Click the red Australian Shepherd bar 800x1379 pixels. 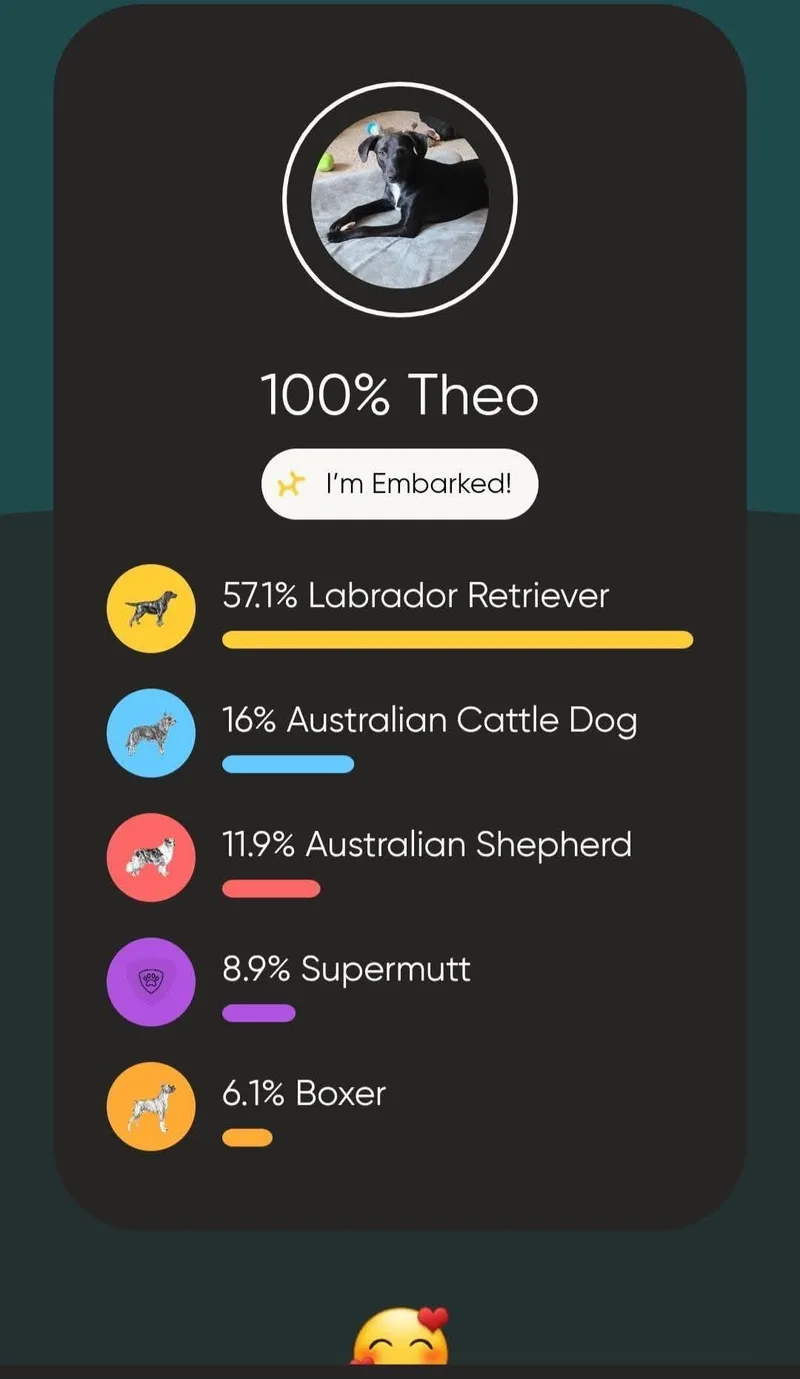point(271,888)
